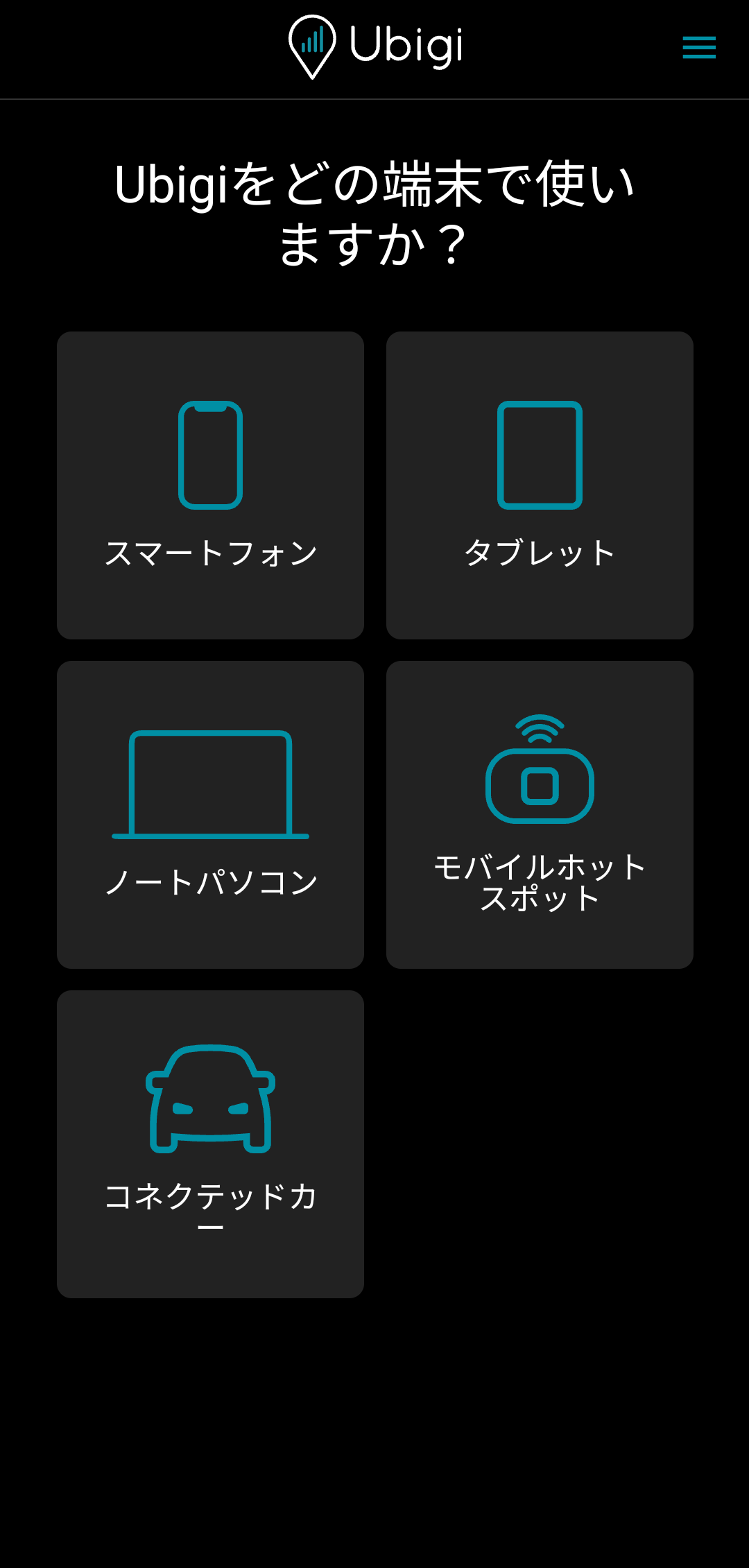Select smartphone as your device type
The image size is (749, 1568).
(x=210, y=484)
